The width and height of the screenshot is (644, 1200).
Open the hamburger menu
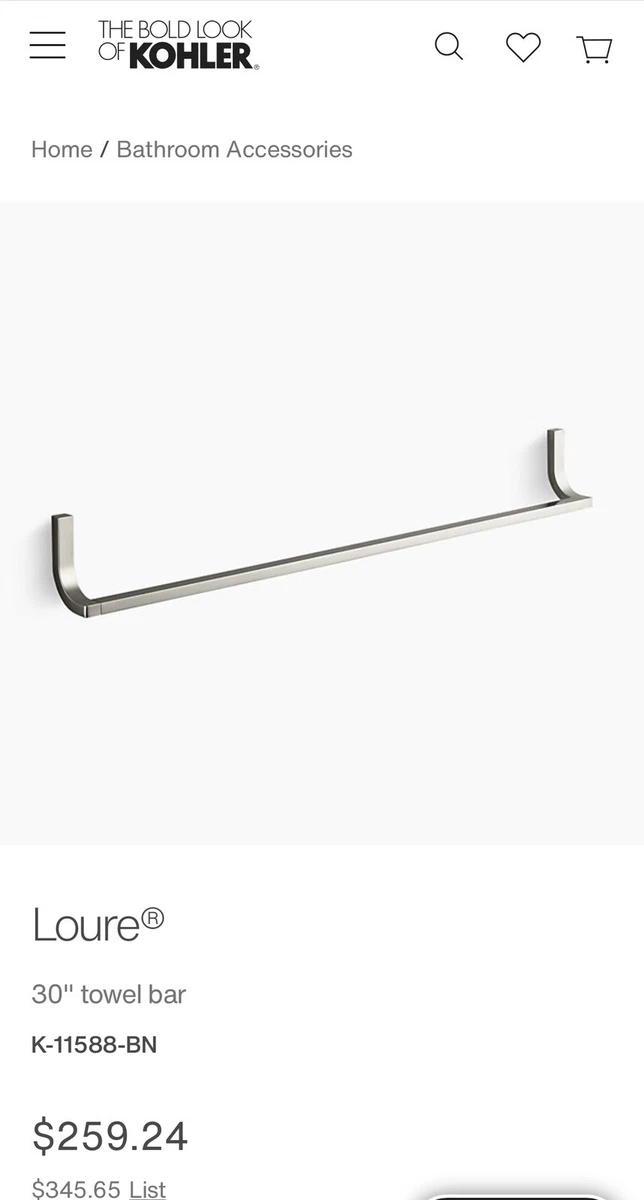point(47,45)
